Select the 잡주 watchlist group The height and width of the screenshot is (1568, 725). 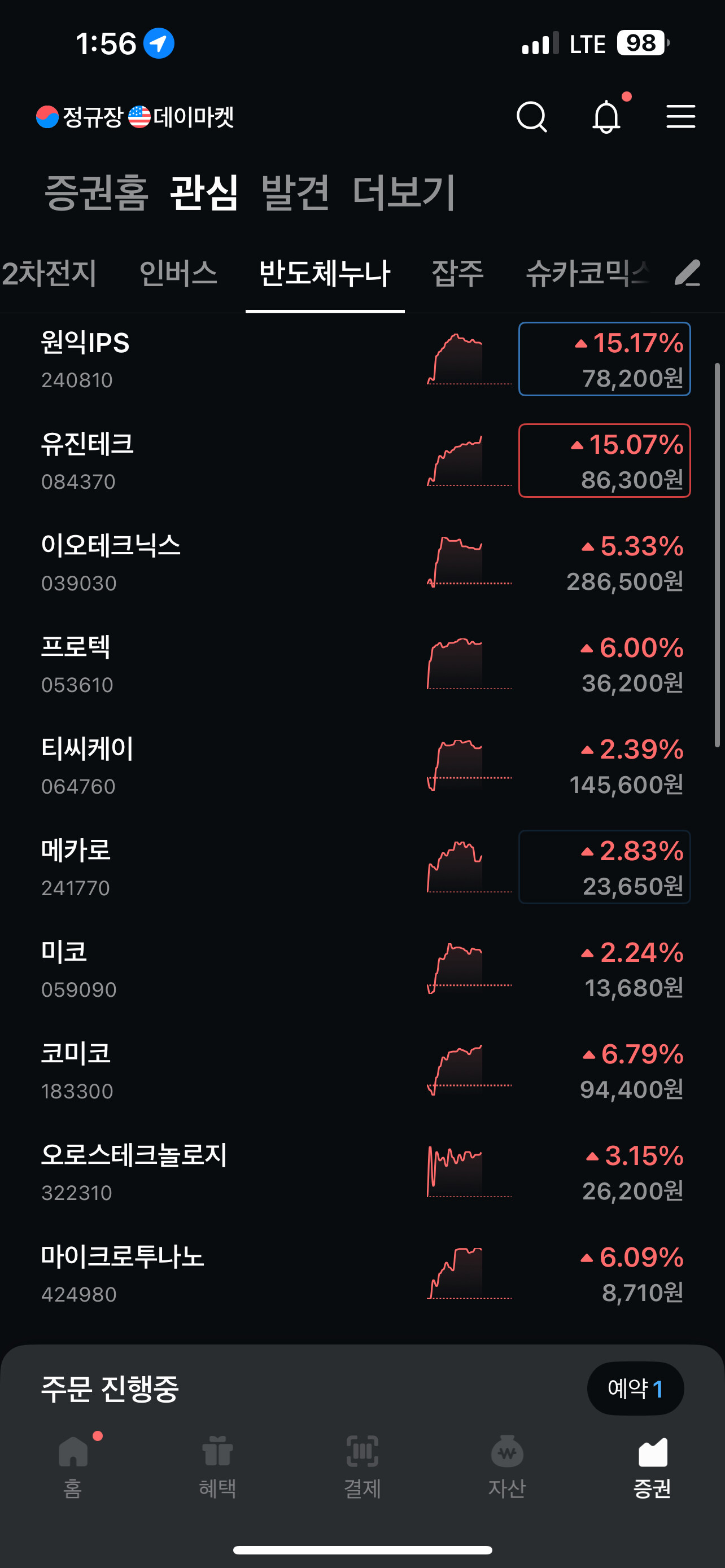click(x=458, y=273)
